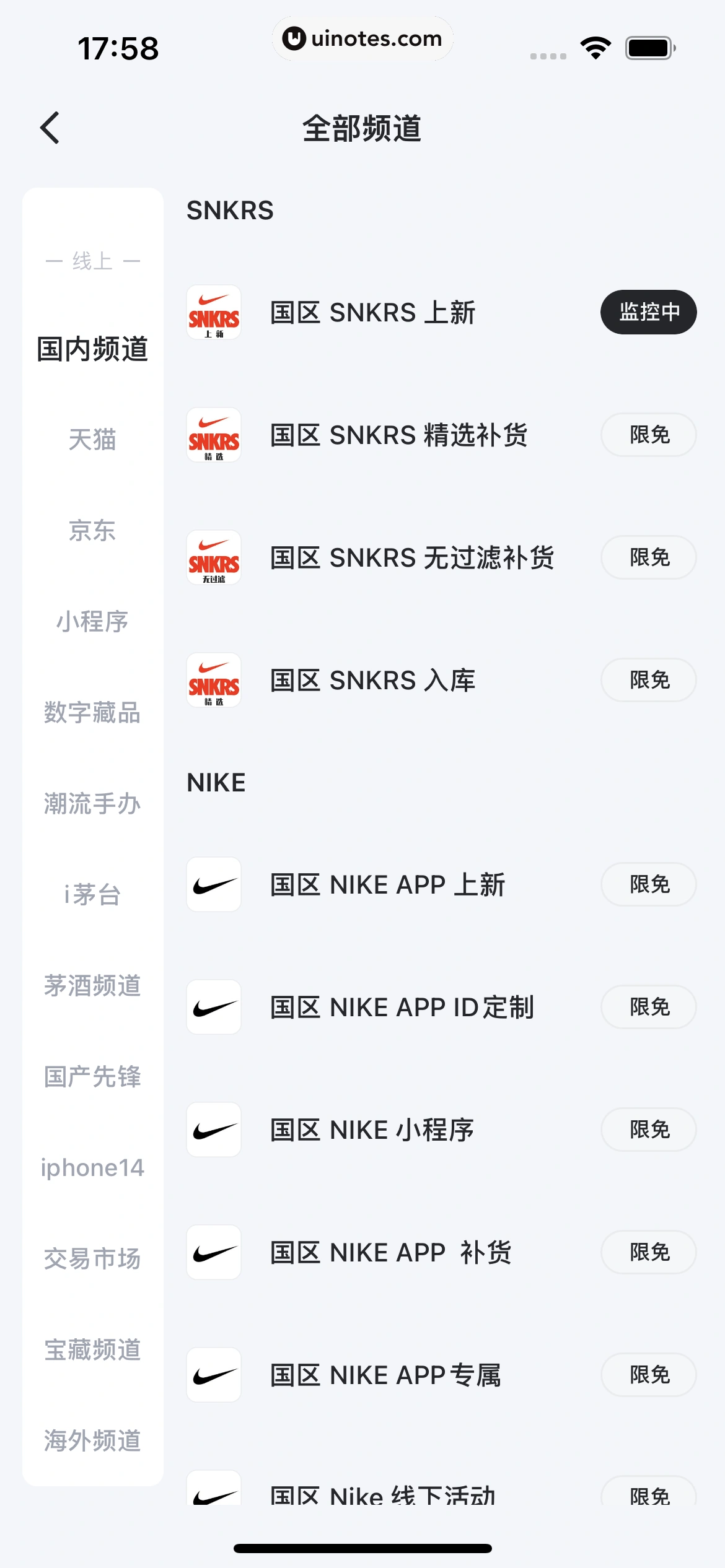
Task: Switch to 海外频道 category
Action: [x=92, y=1441]
